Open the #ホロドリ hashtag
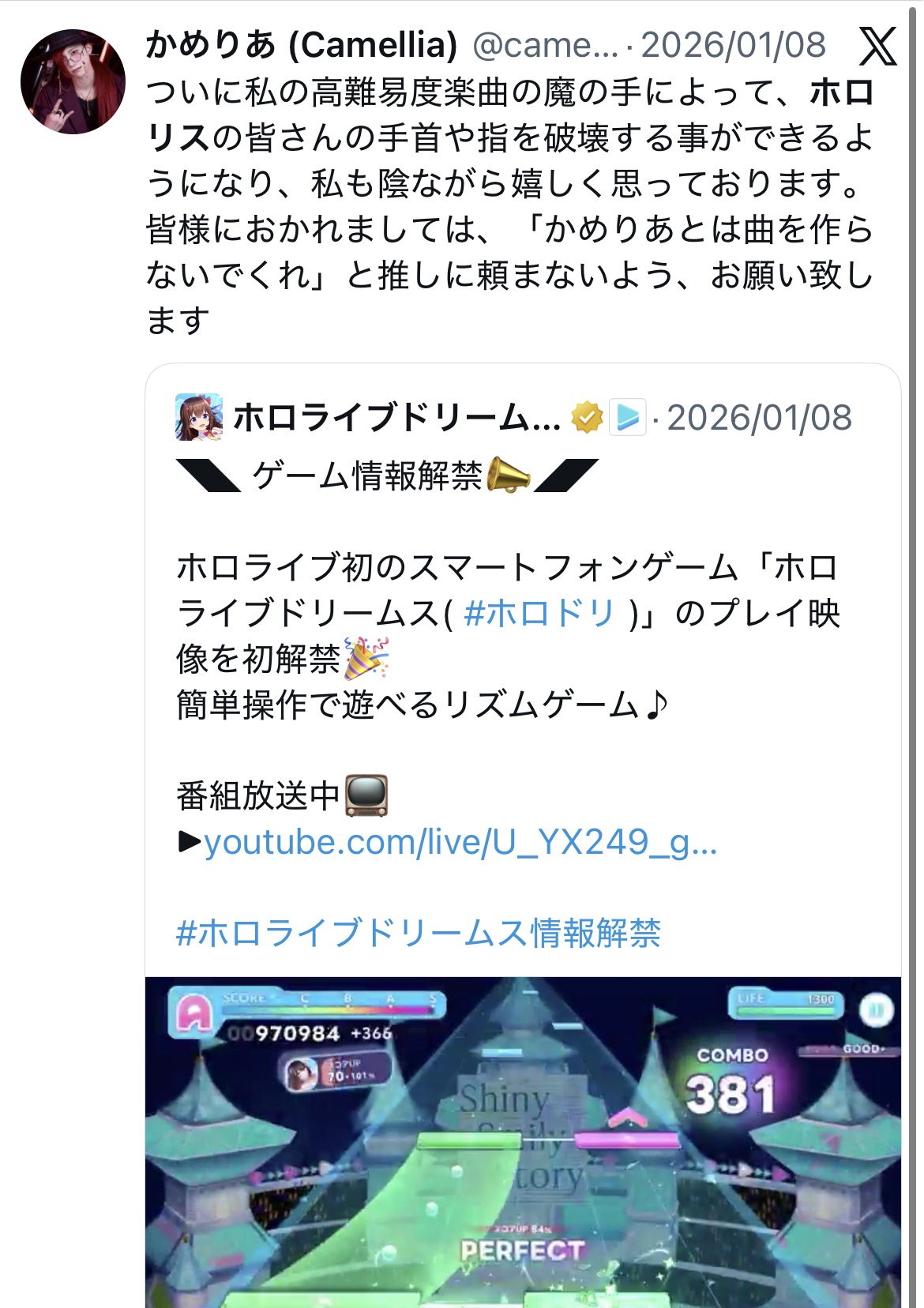This screenshot has width=924, height=1308. click(539, 613)
